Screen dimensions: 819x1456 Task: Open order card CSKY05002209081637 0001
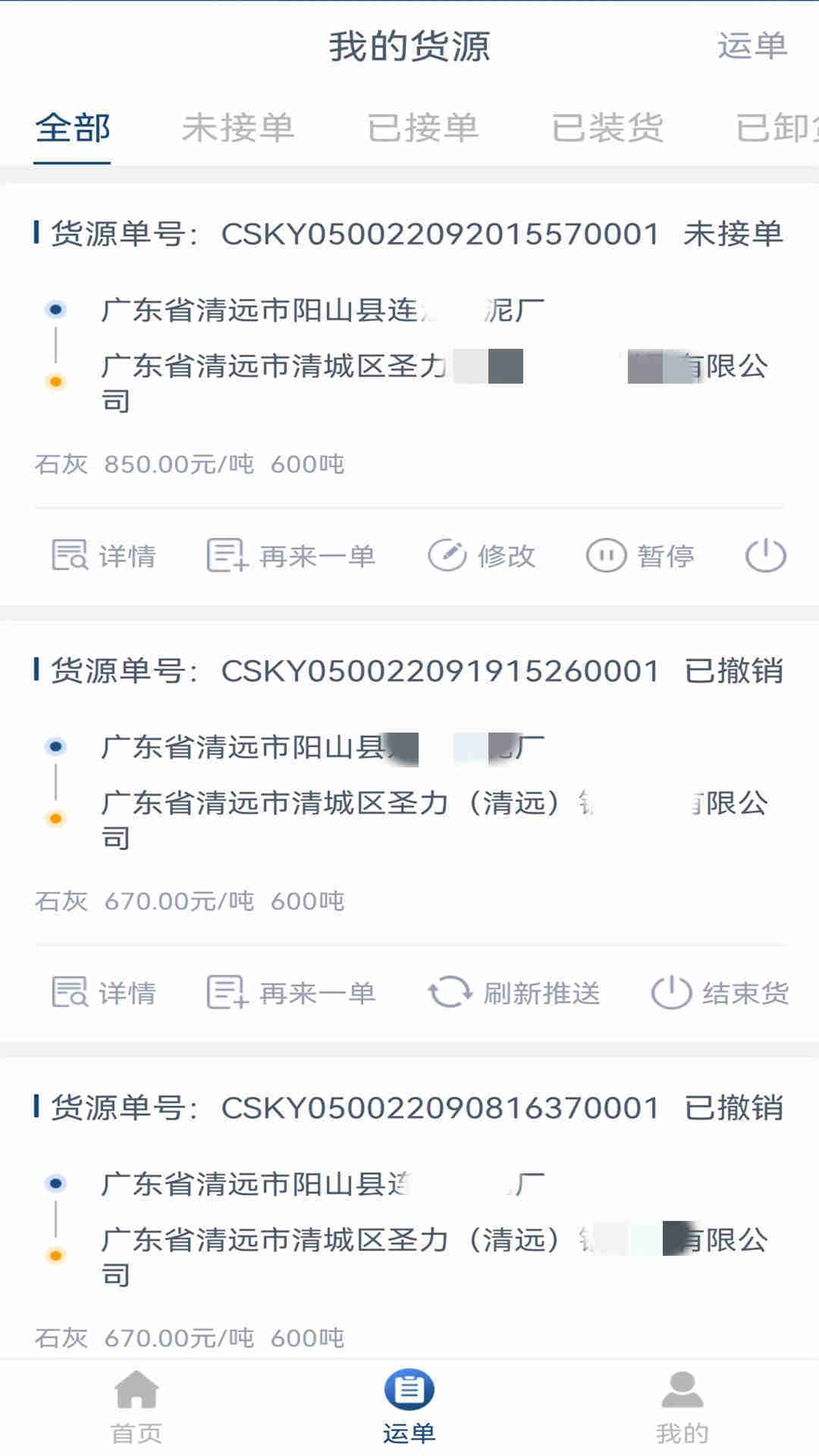409,1213
